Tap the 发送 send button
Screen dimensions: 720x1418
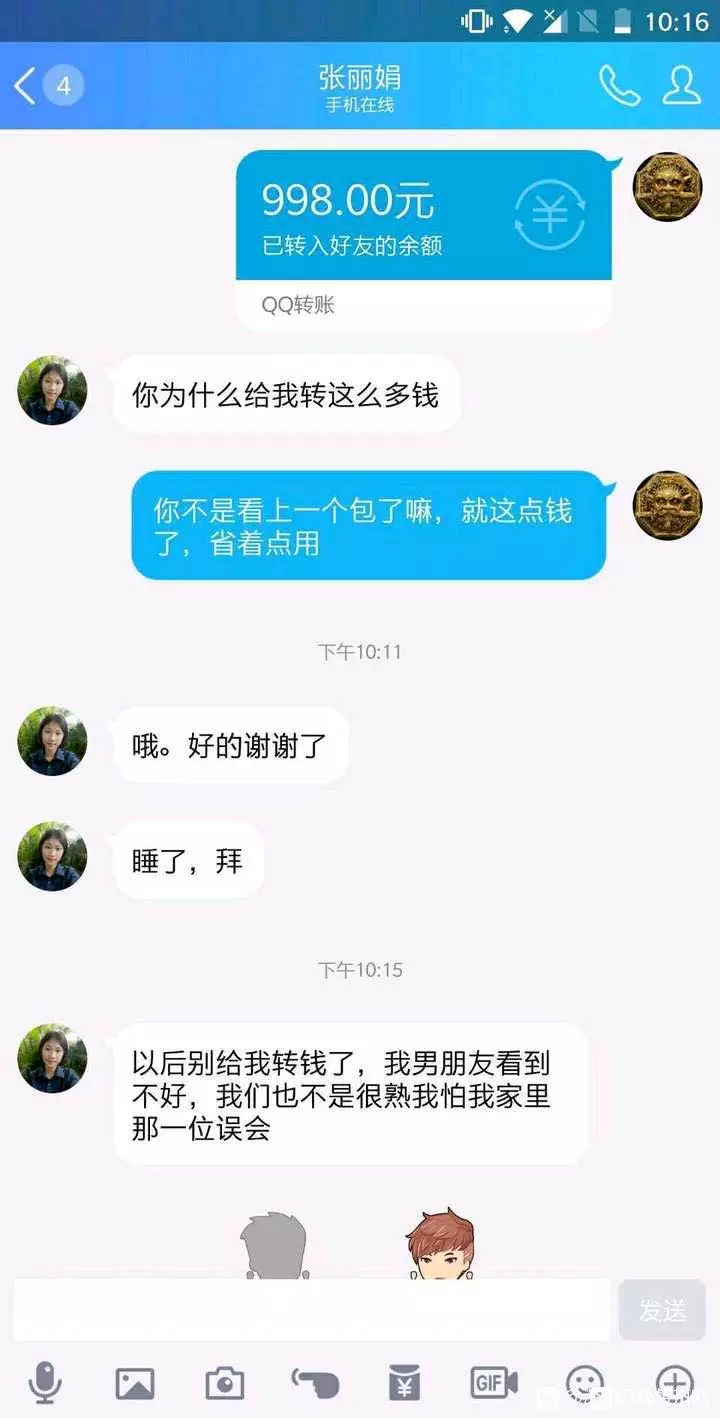point(662,1310)
